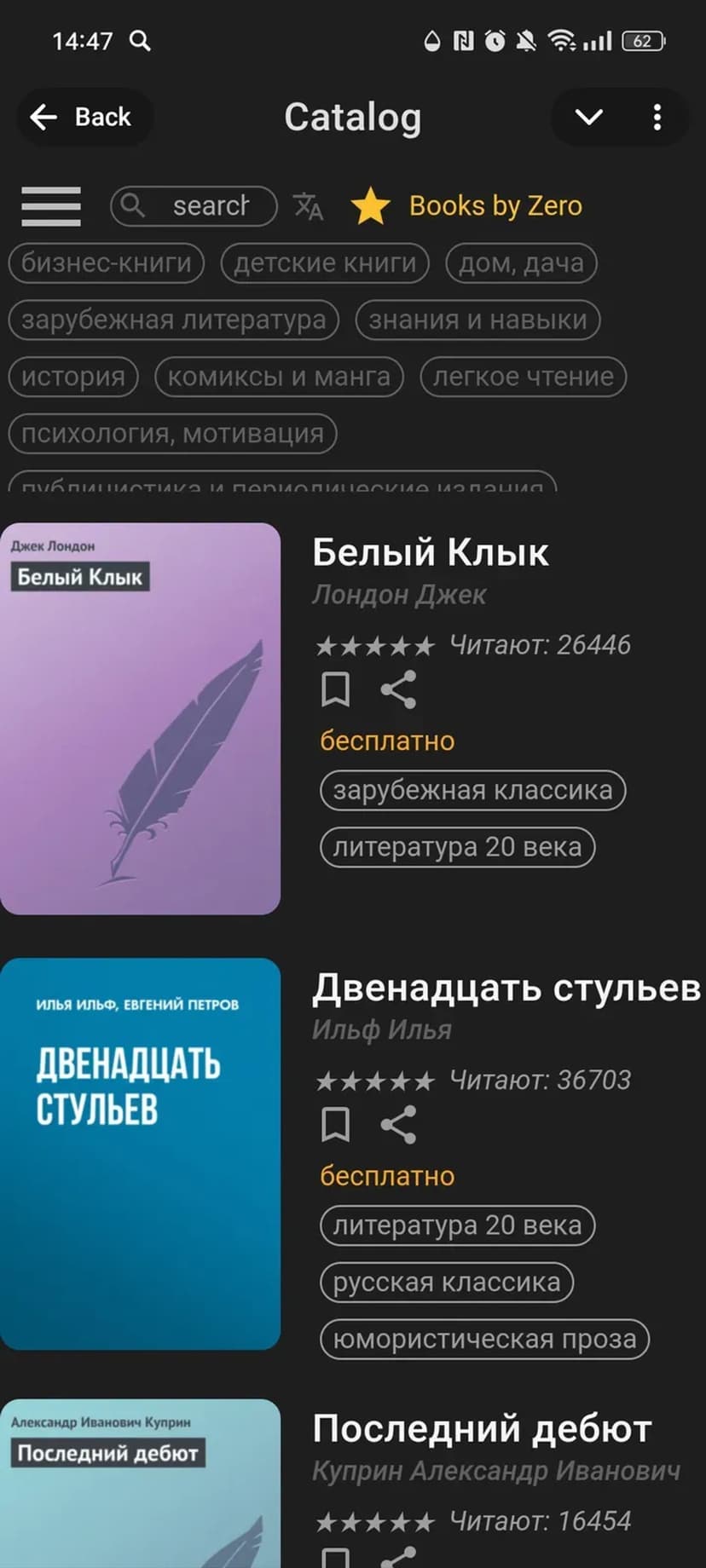Share the book Белый Клык
Screen dimensions: 706x1568
(398, 689)
